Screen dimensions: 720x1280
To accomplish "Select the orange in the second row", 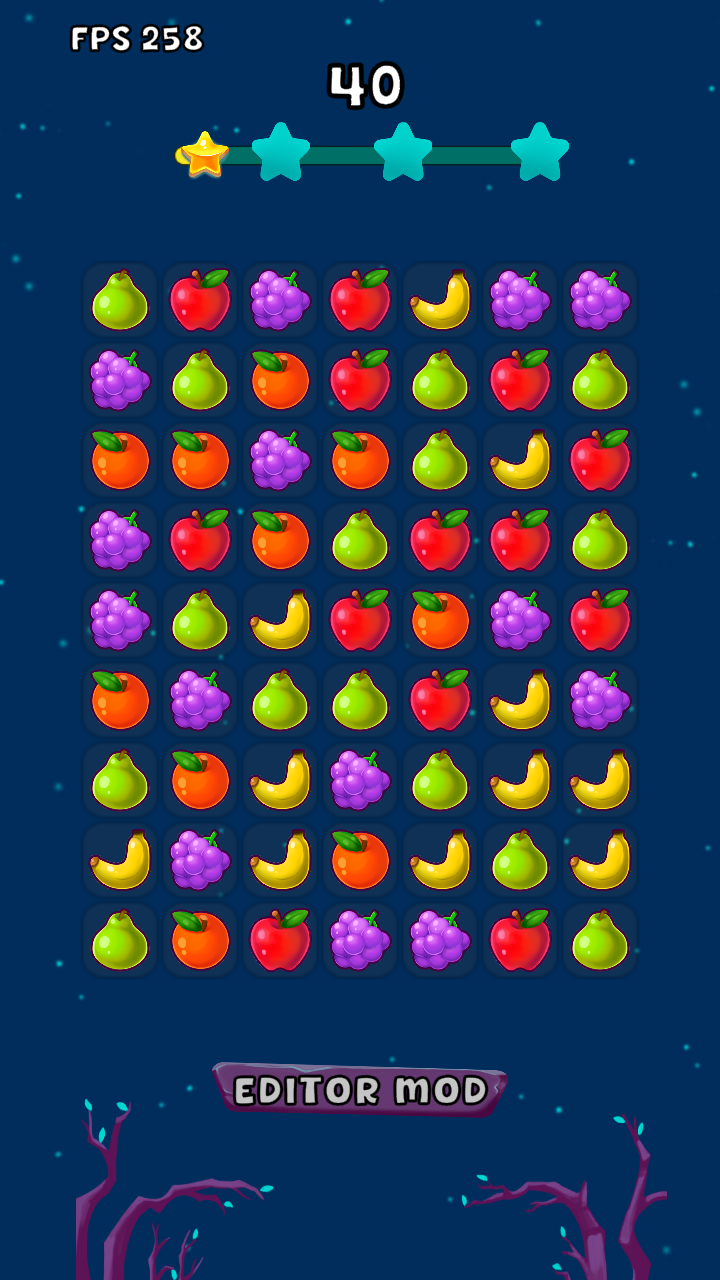I will (x=280, y=380).
